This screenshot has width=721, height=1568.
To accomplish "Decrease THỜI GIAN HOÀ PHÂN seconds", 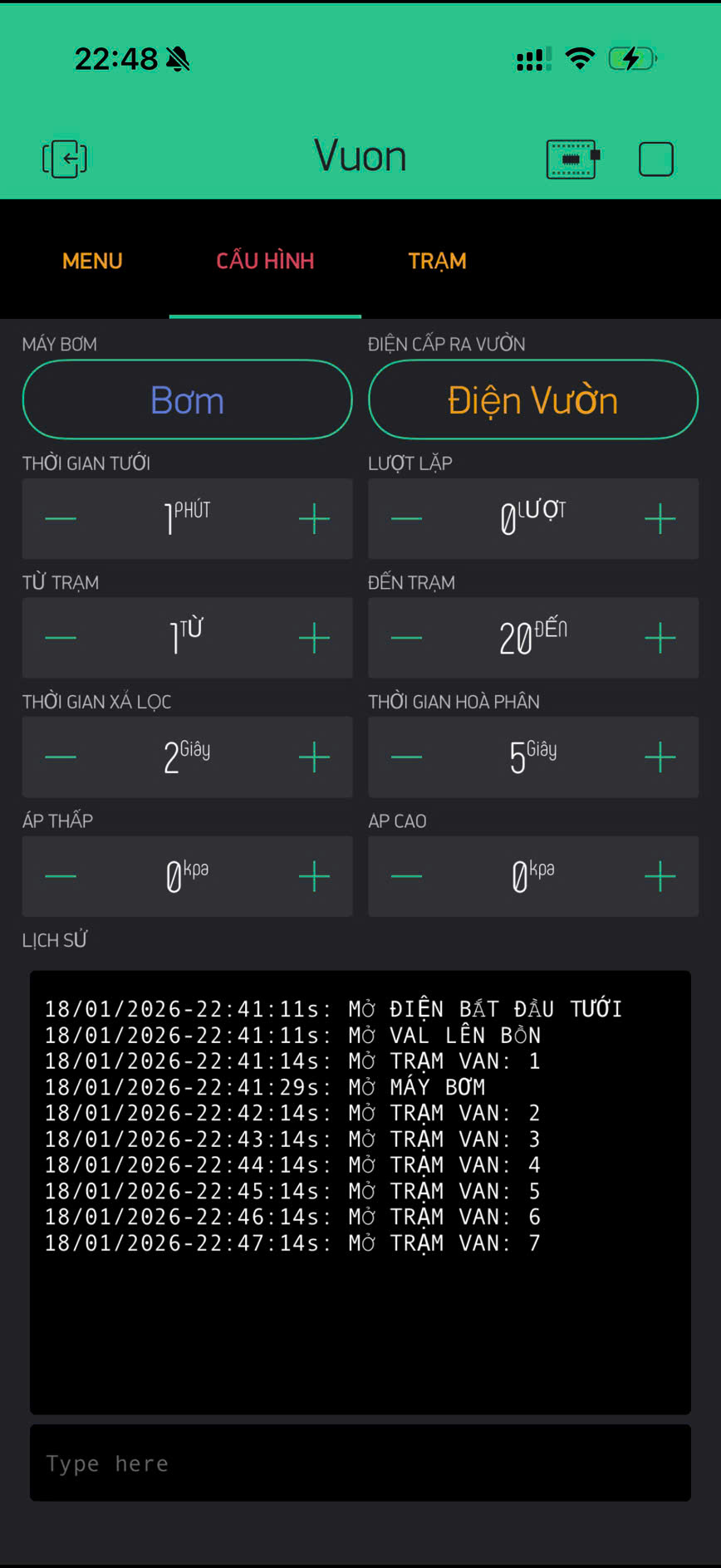I will [x=406, y=757].
